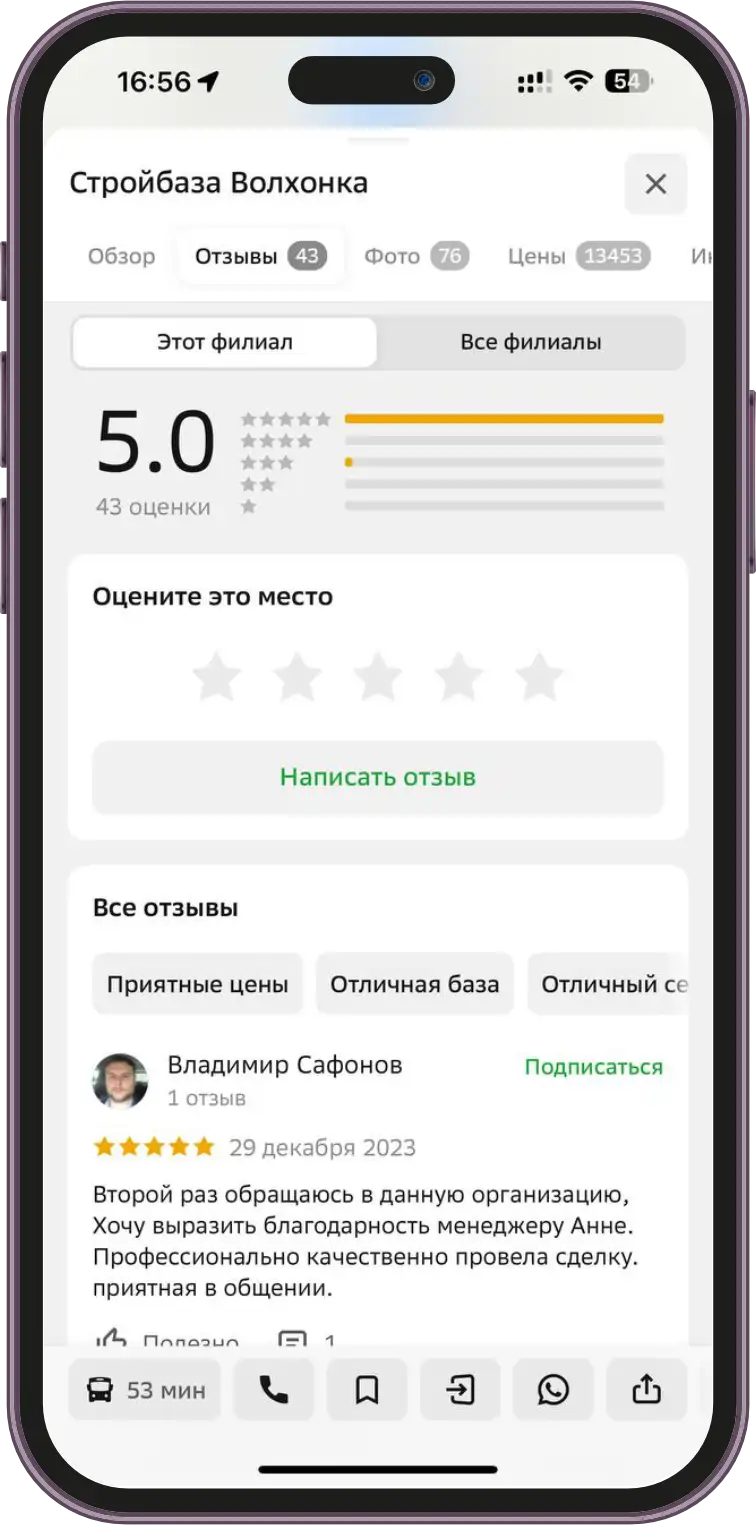Open Владимир Сафонов's profile avatar
The image size is (756, 1525).
click(120, 1080)
